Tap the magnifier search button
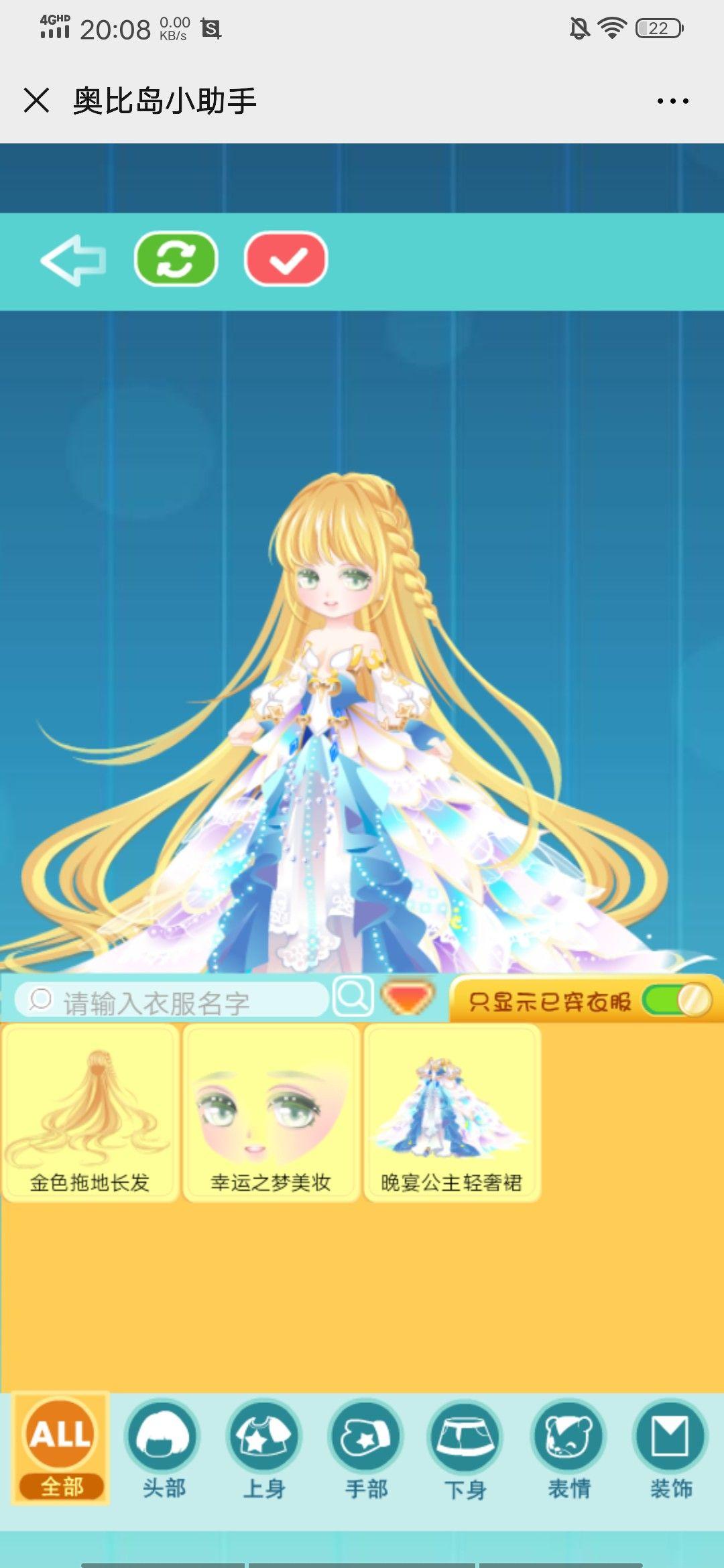The image size is (724, 1568). 353,997
